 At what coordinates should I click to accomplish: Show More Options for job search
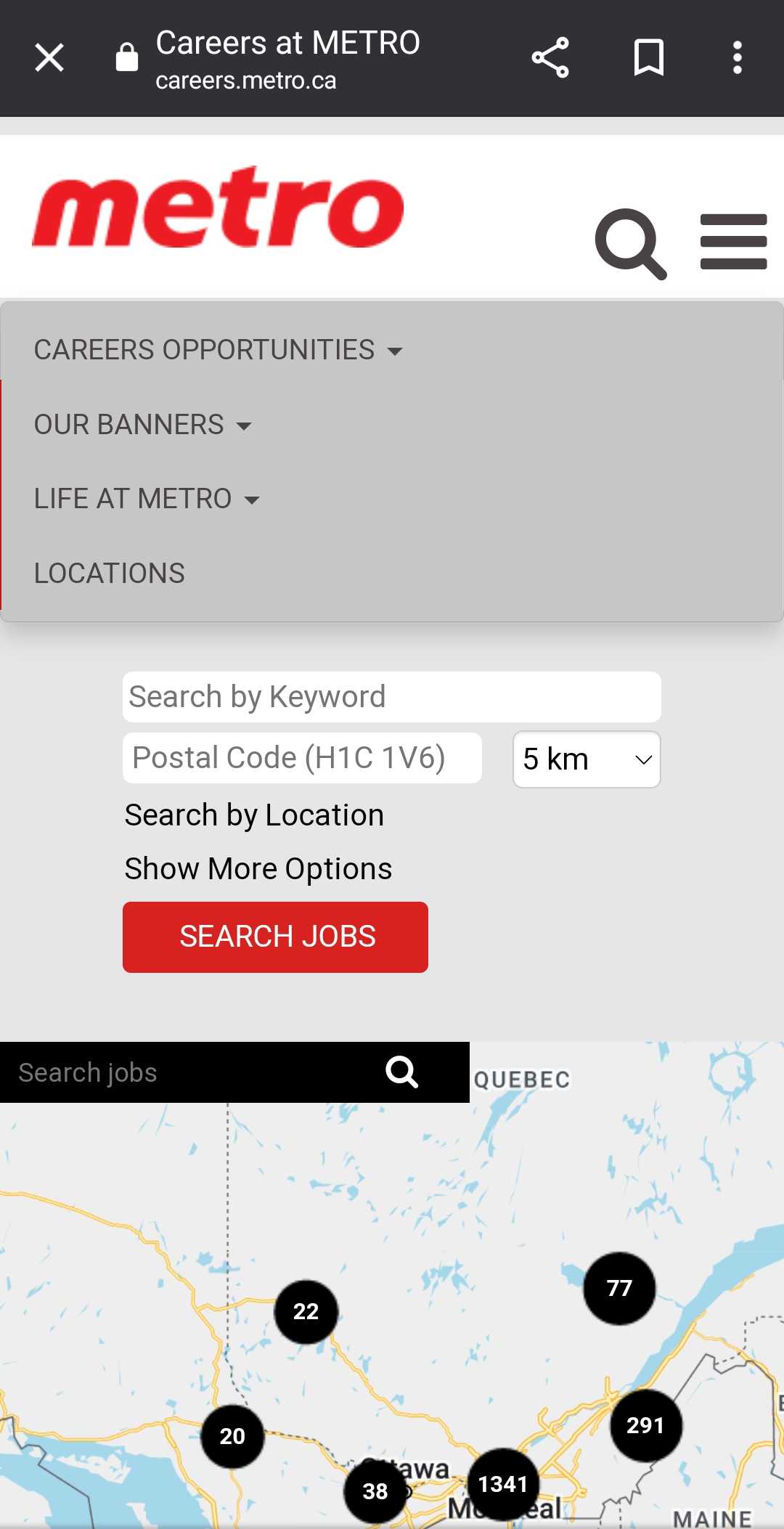coord(258,869)
